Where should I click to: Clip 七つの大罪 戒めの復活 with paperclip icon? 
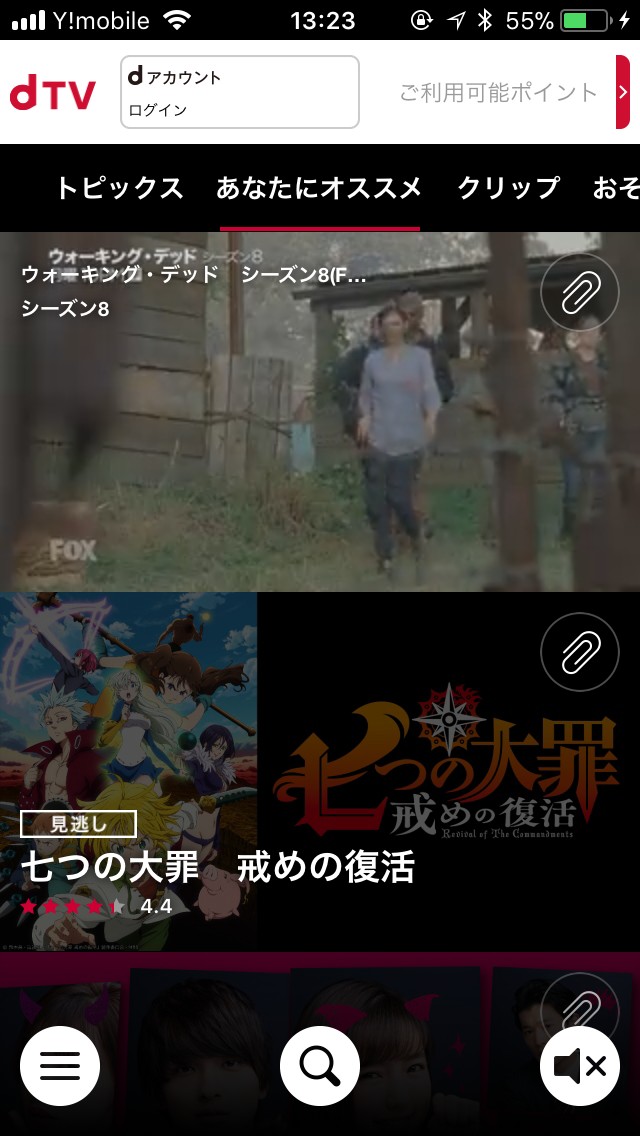coord(580,651)
